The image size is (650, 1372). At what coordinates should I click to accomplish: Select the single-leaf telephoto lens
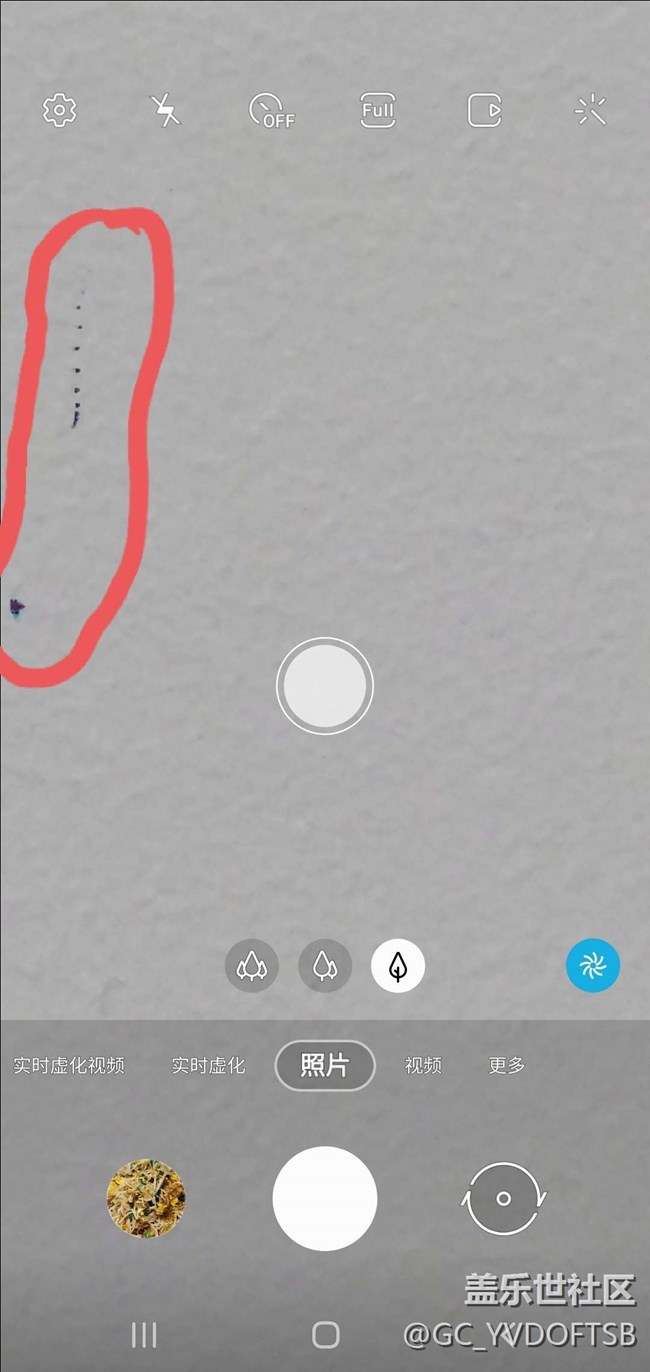pos(398,966)
